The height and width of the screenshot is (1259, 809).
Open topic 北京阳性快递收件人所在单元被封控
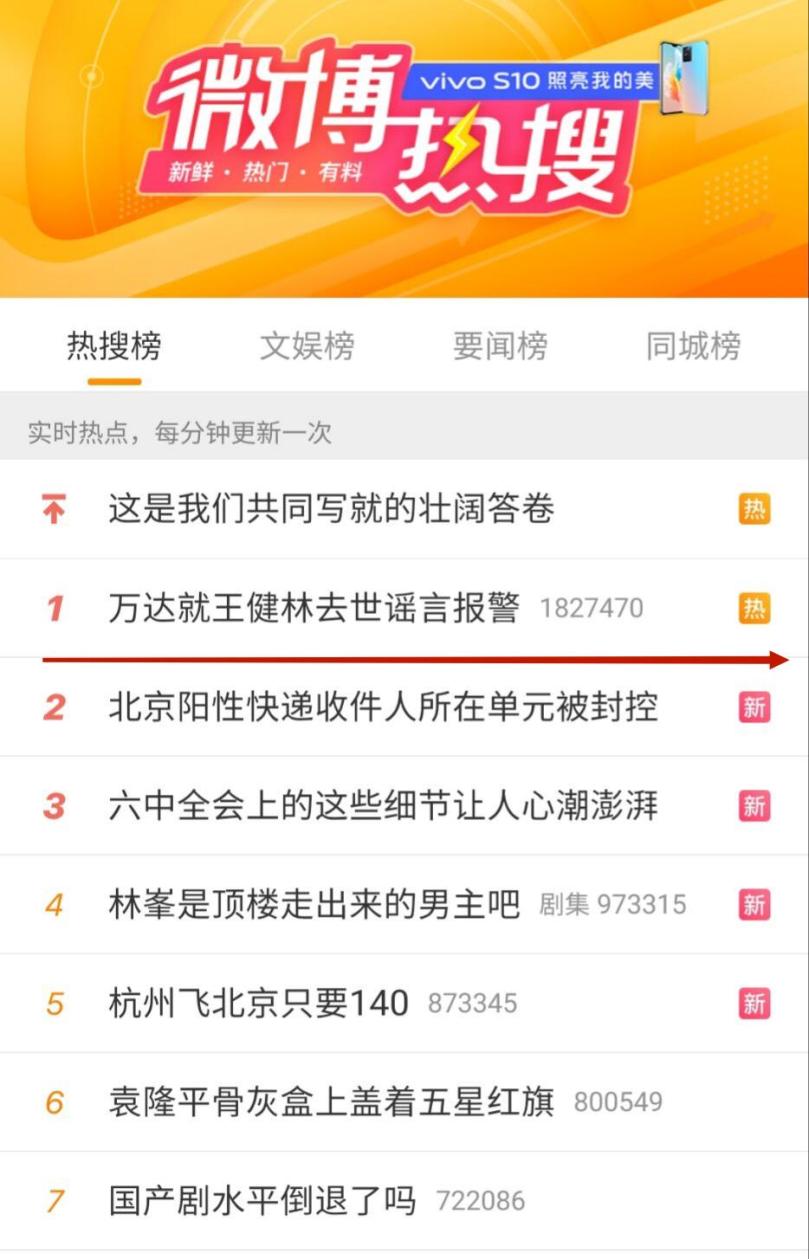click(x=383, y=707)
